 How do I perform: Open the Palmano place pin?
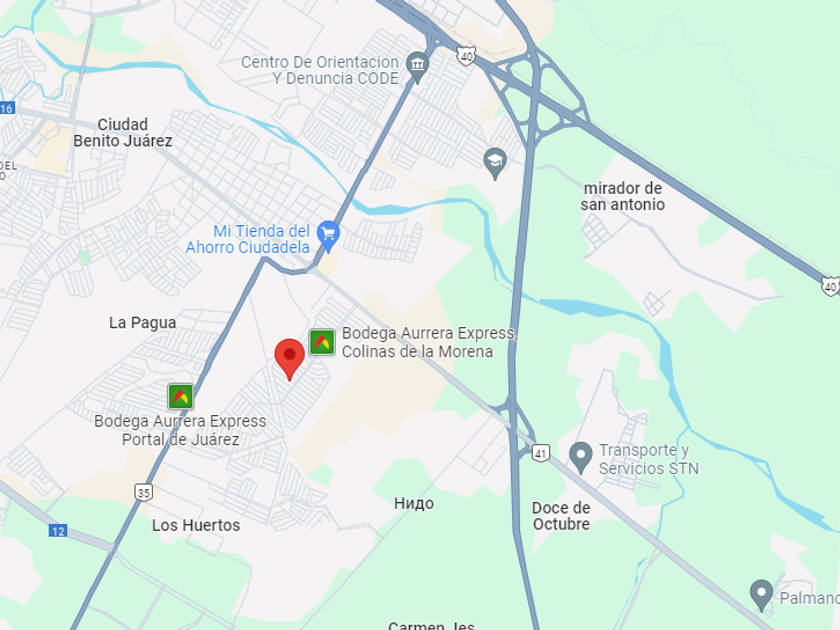[x=761, y=595]
